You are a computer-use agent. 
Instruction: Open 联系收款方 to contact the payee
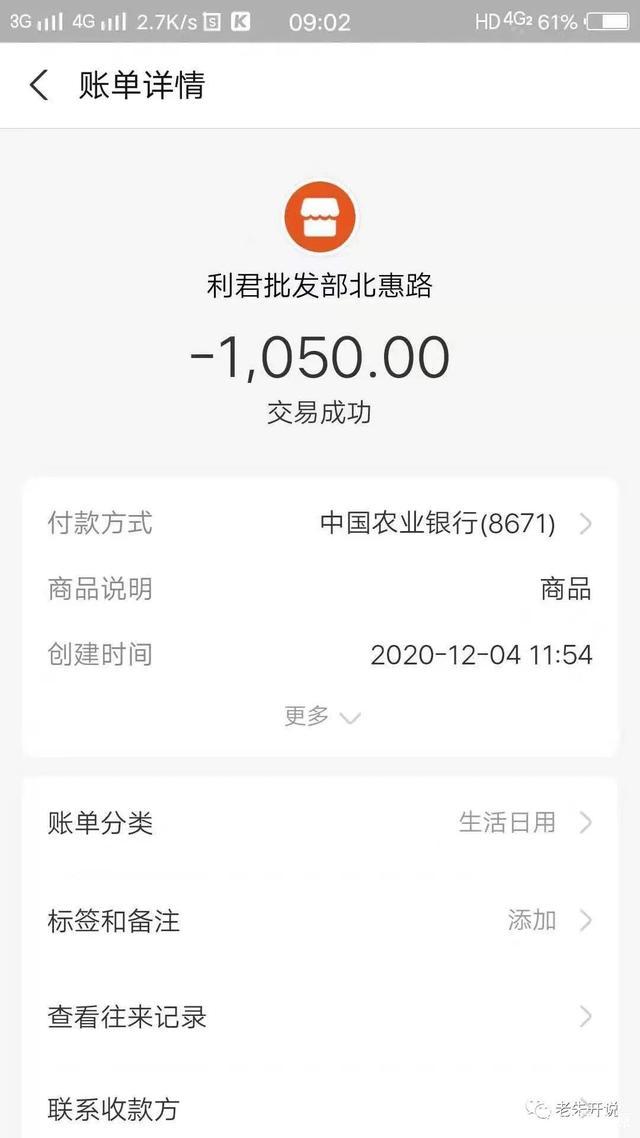tap(320, 1108)
